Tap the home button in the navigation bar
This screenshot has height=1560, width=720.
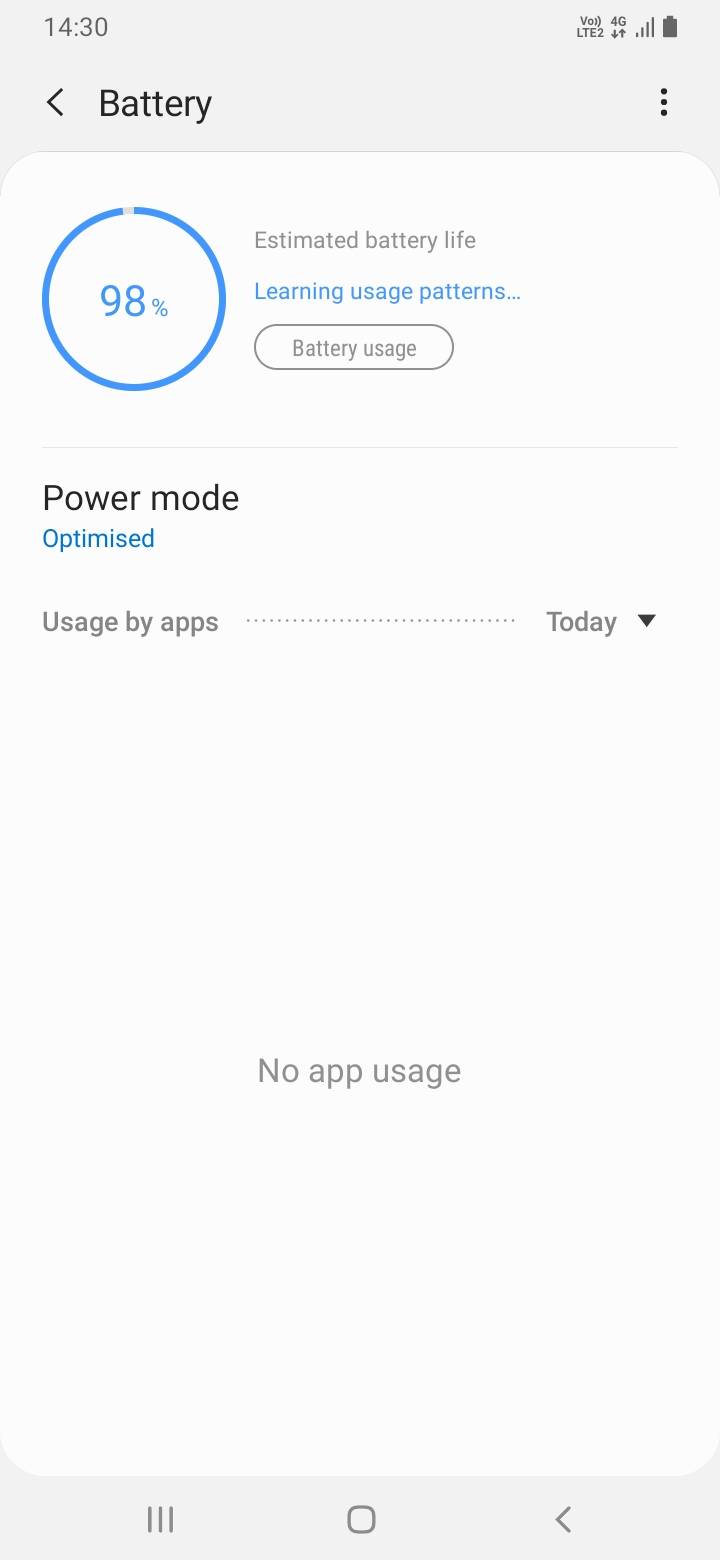[x=361, y=1520]
